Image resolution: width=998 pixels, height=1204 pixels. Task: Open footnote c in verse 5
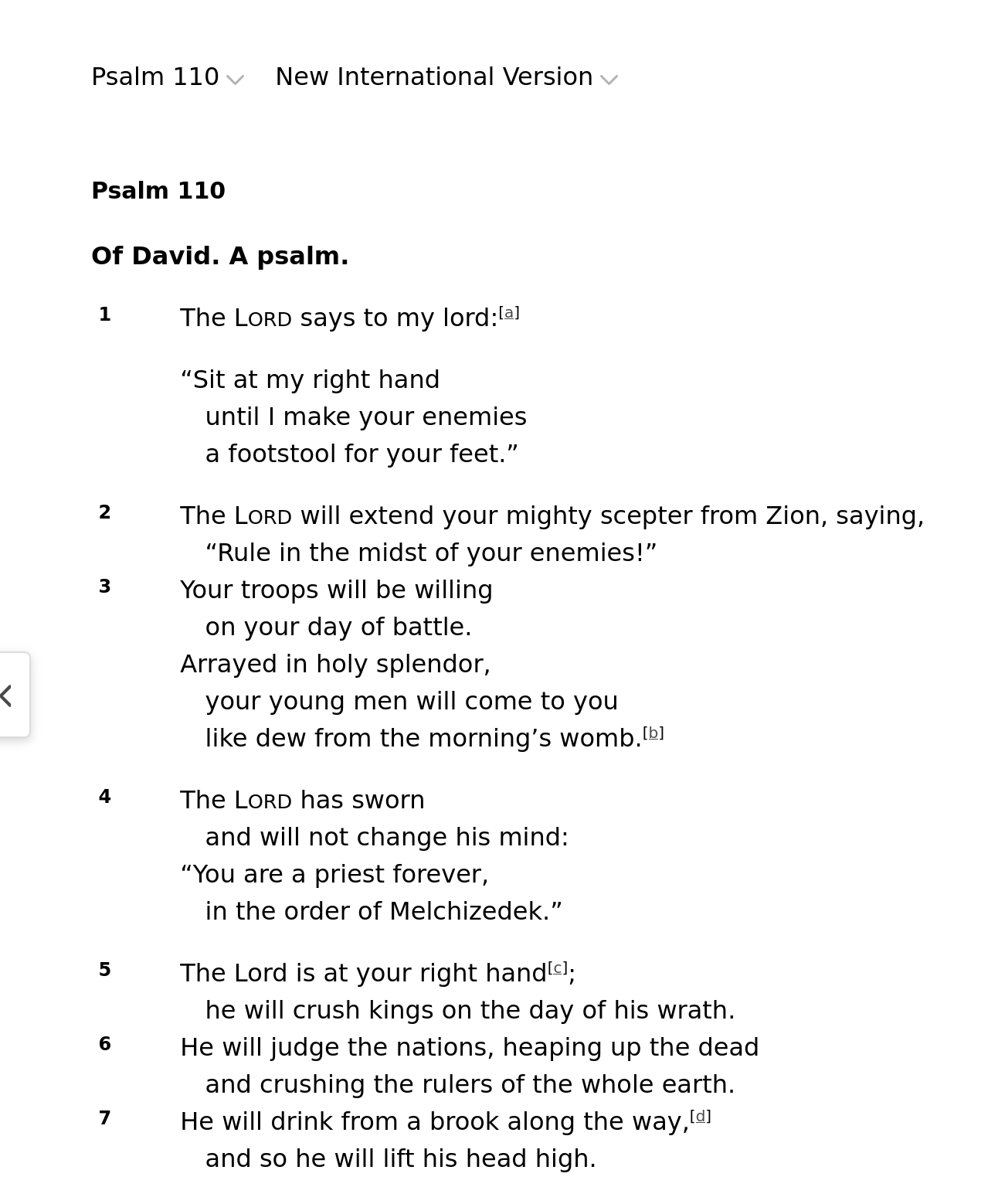pyautogui.click(x=558, y=968)
